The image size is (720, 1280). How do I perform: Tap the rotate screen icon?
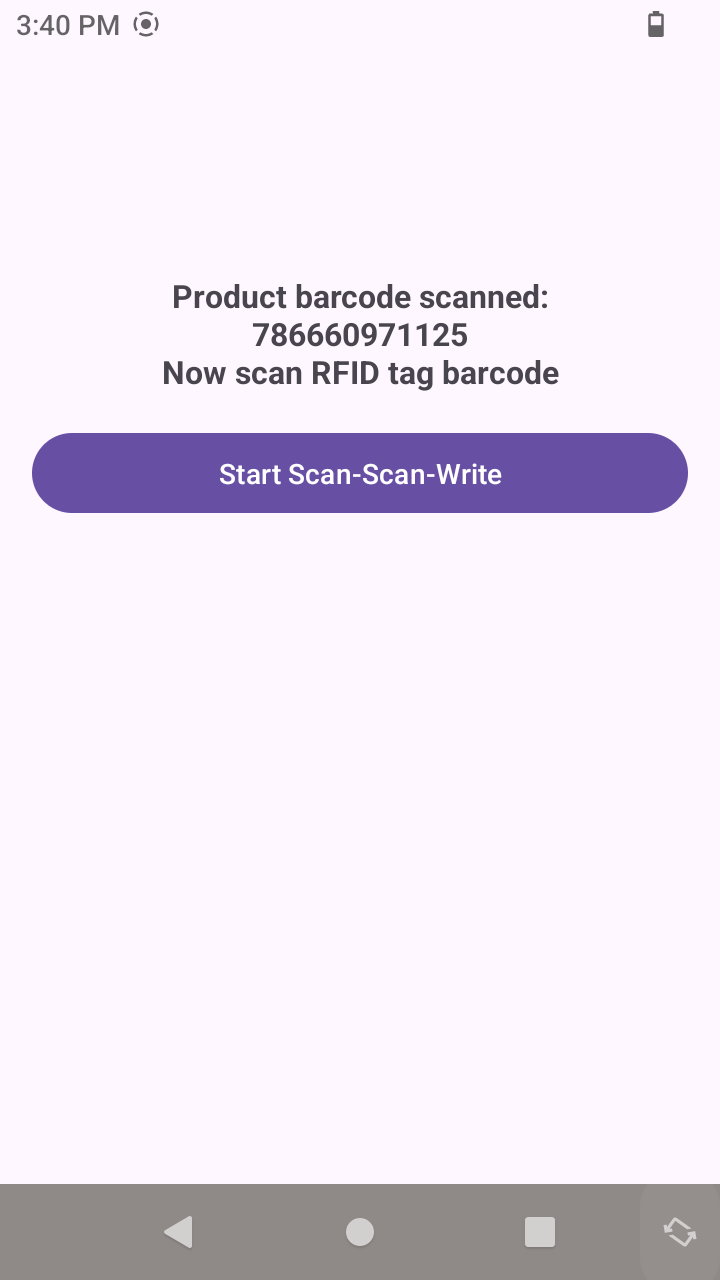[680, 1232]
